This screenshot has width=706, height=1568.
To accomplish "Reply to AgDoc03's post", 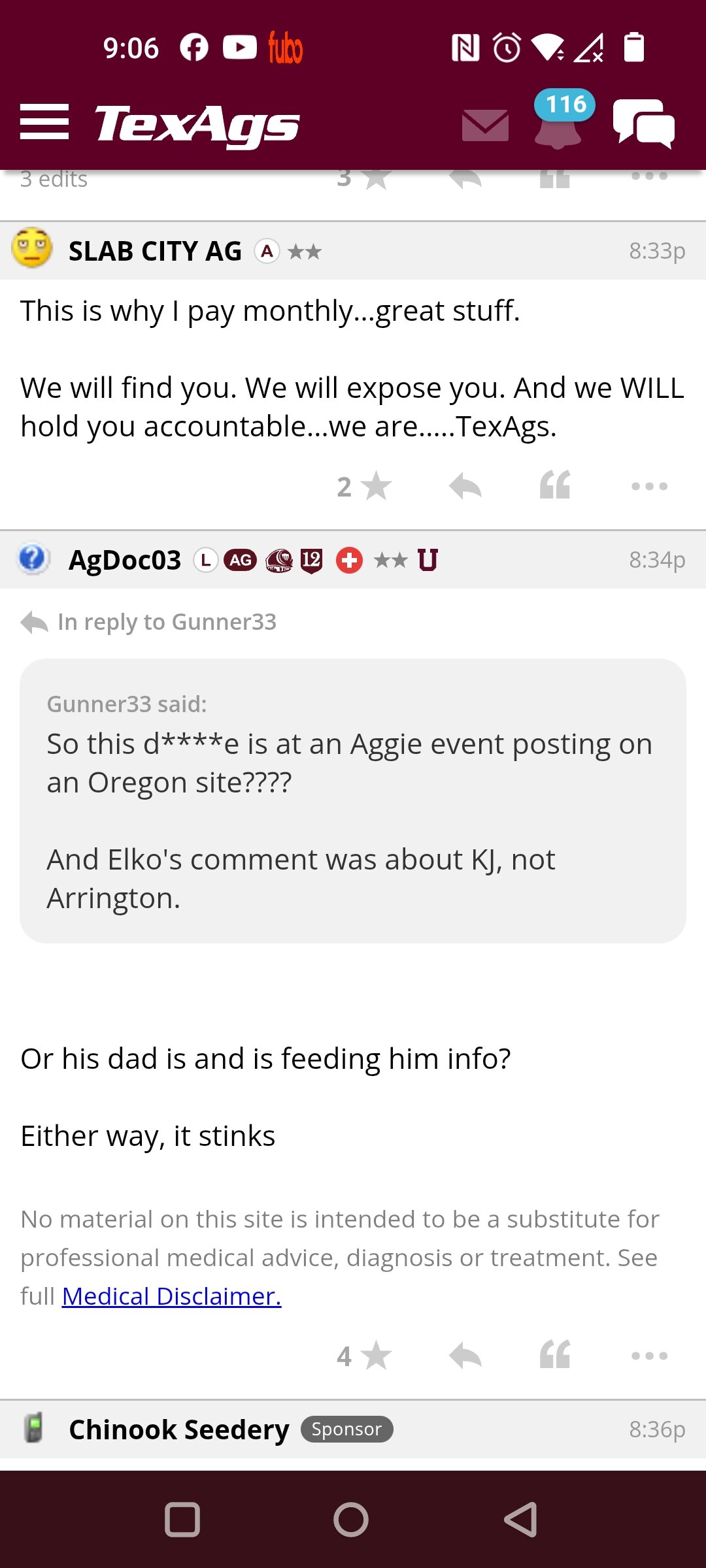I will click(465, 1356).
